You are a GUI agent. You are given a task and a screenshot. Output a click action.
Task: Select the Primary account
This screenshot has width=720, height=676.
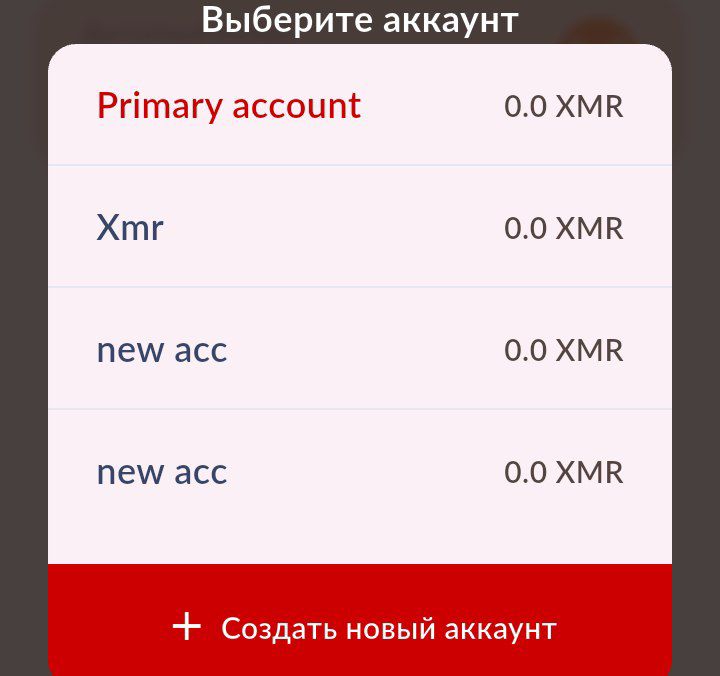click(359, 106)
